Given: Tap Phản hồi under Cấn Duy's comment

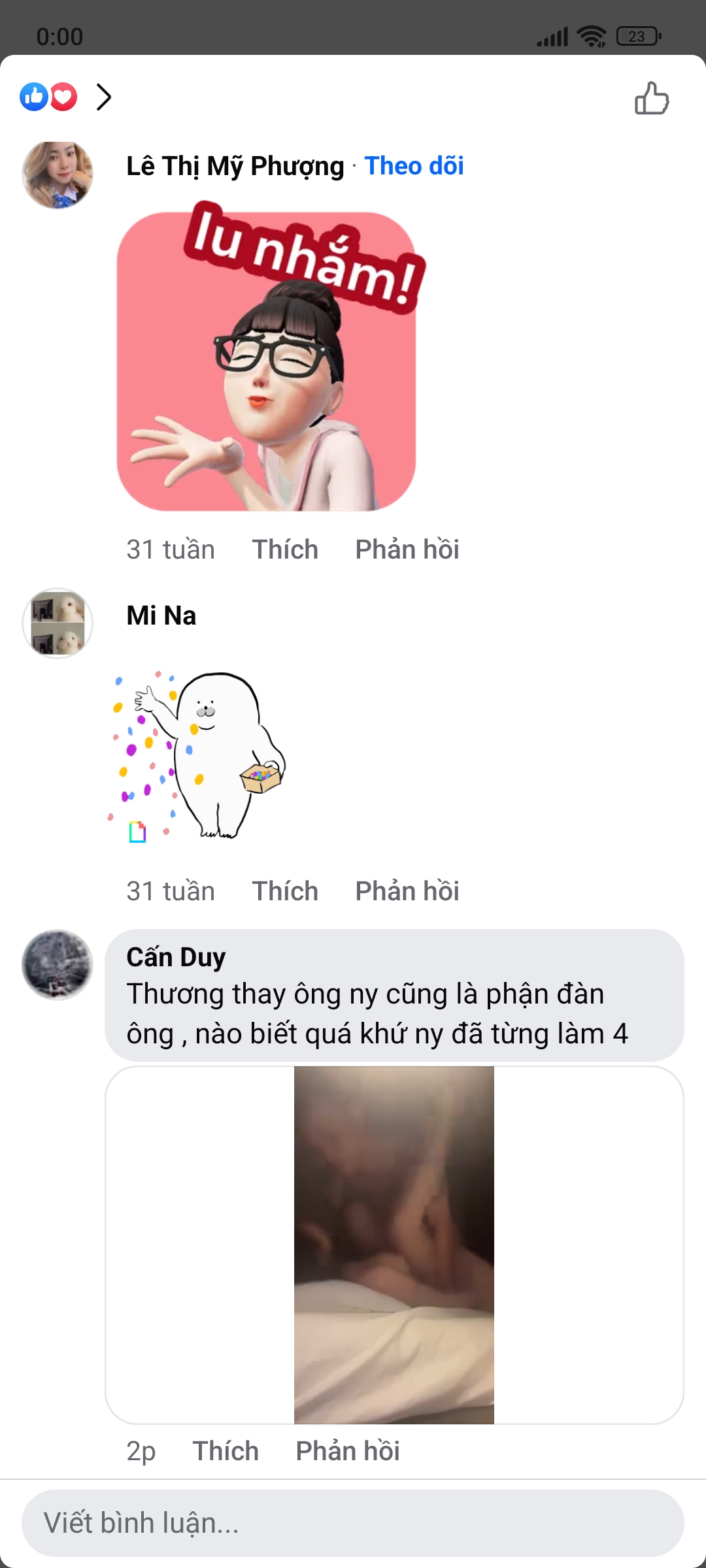Looking at the screenshot, I should pyautogui.click(x=347, y=1451).
